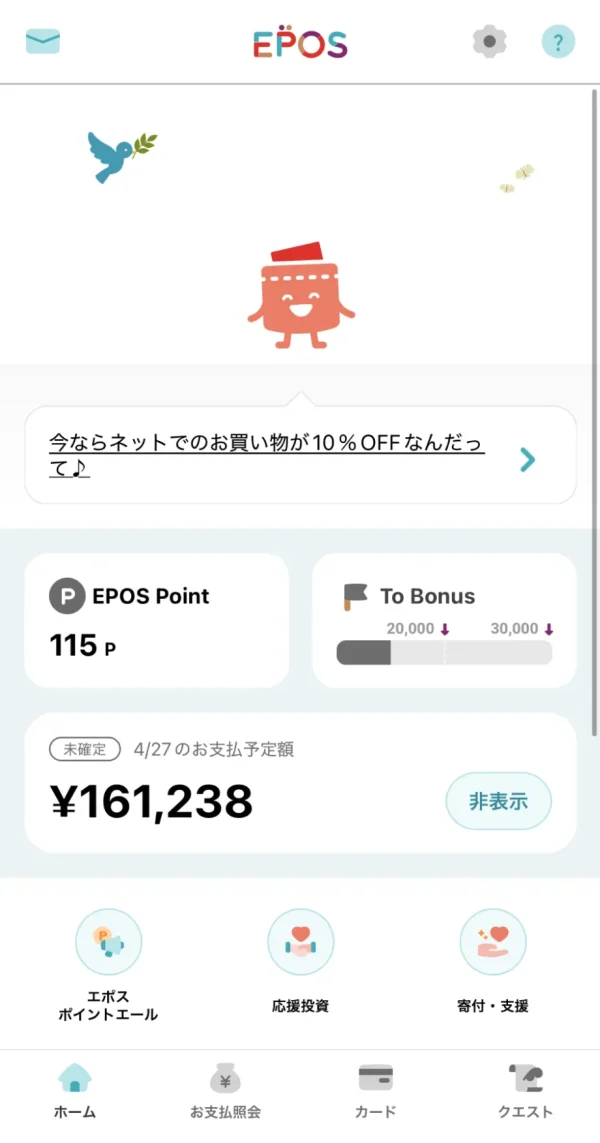Open the EPOS Point card
600x1143 pixels.
point(157,620)
